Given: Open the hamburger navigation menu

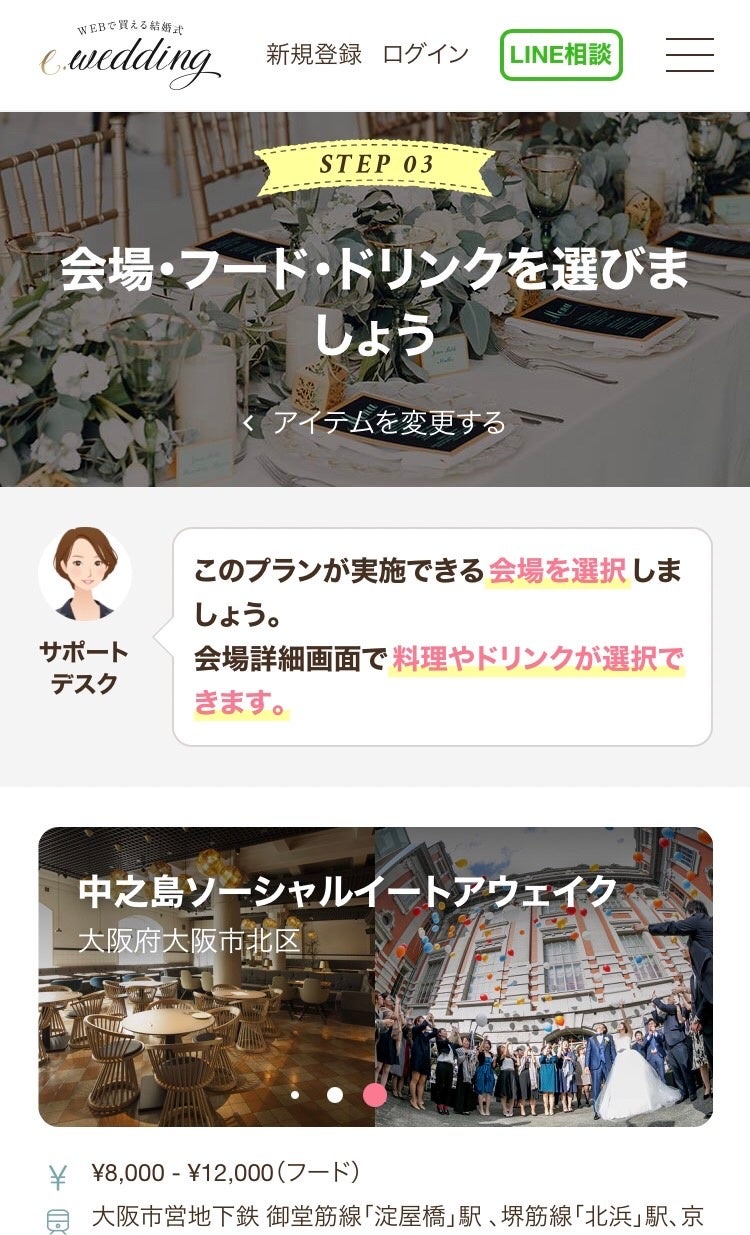Looking at the screenshot, I should point(690,55).
